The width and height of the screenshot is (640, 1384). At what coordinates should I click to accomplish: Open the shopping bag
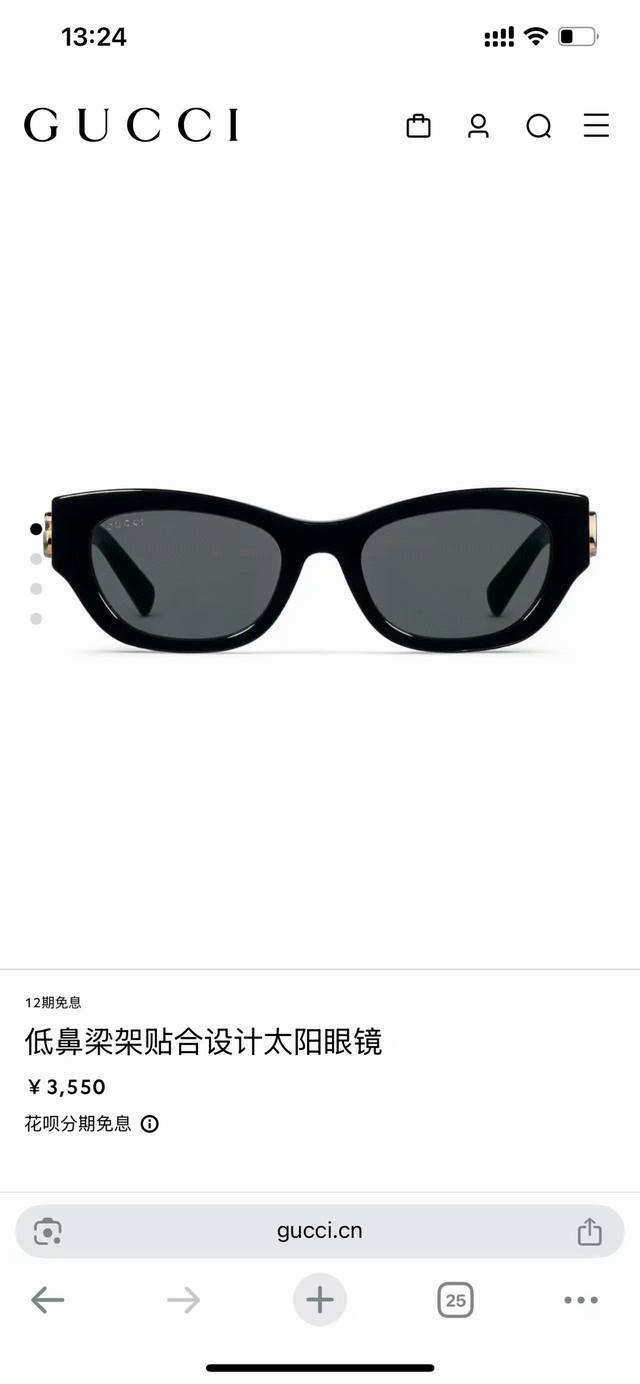pos(418,126)
